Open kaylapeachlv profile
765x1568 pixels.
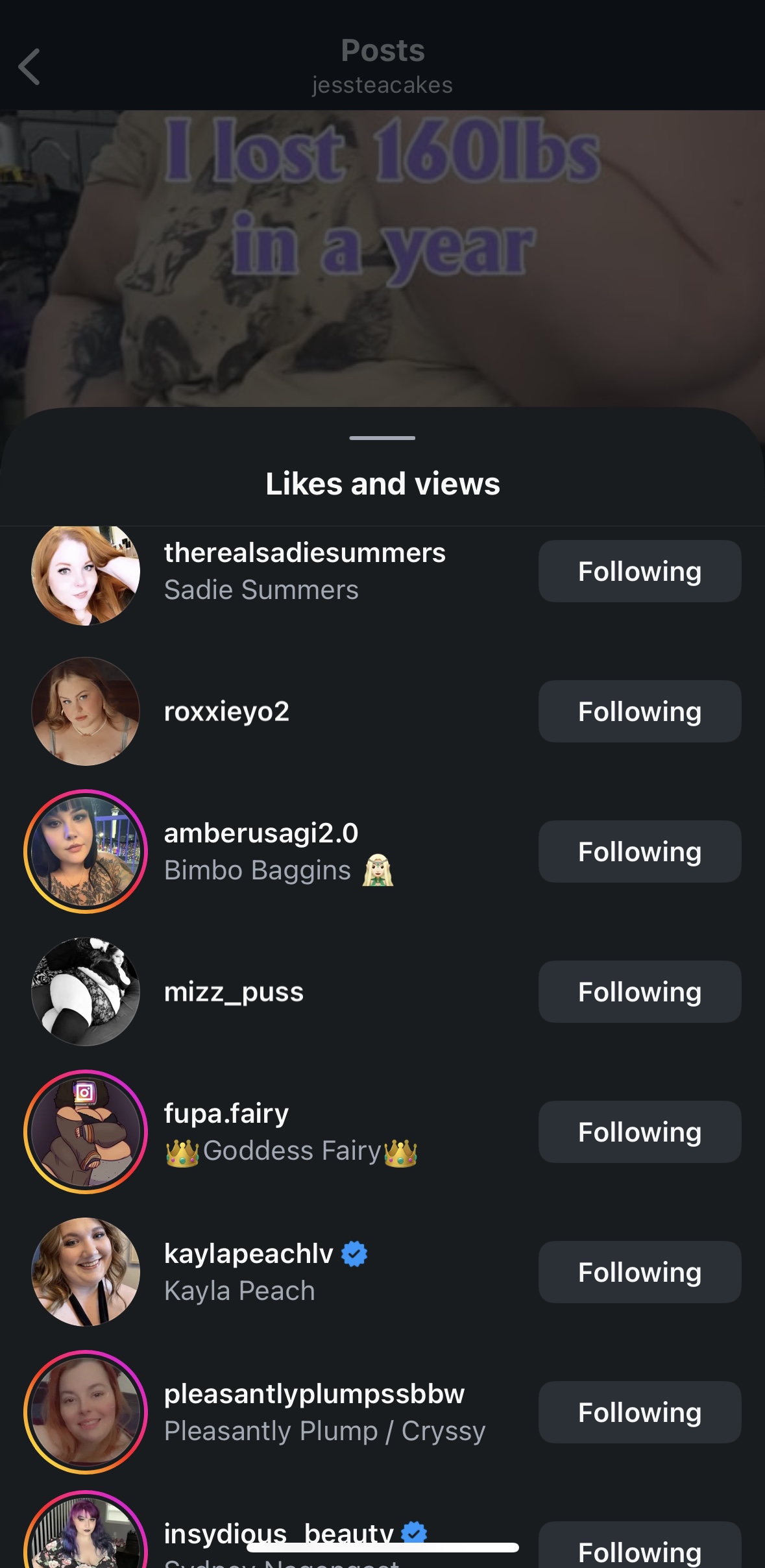coord(249,1254)
